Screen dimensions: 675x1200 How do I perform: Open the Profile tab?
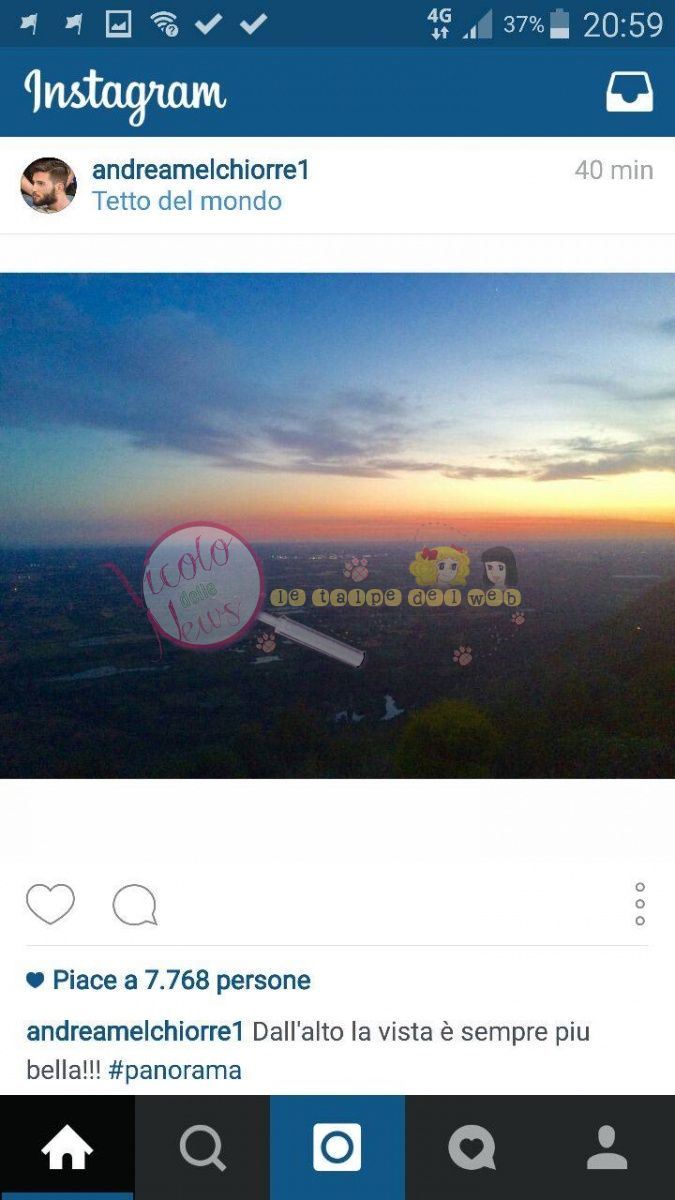pyautogui.click(x=607, y=1147)
